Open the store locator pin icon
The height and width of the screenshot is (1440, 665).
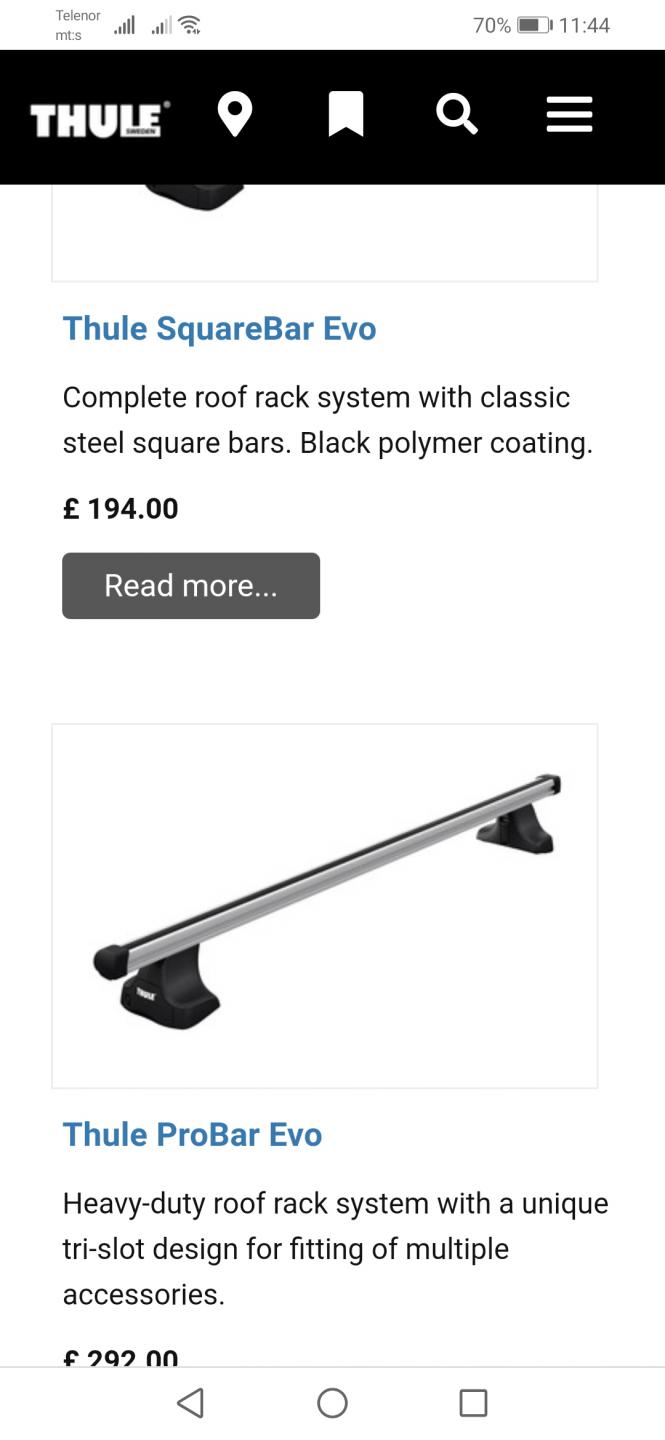click(x=235, y=115)
